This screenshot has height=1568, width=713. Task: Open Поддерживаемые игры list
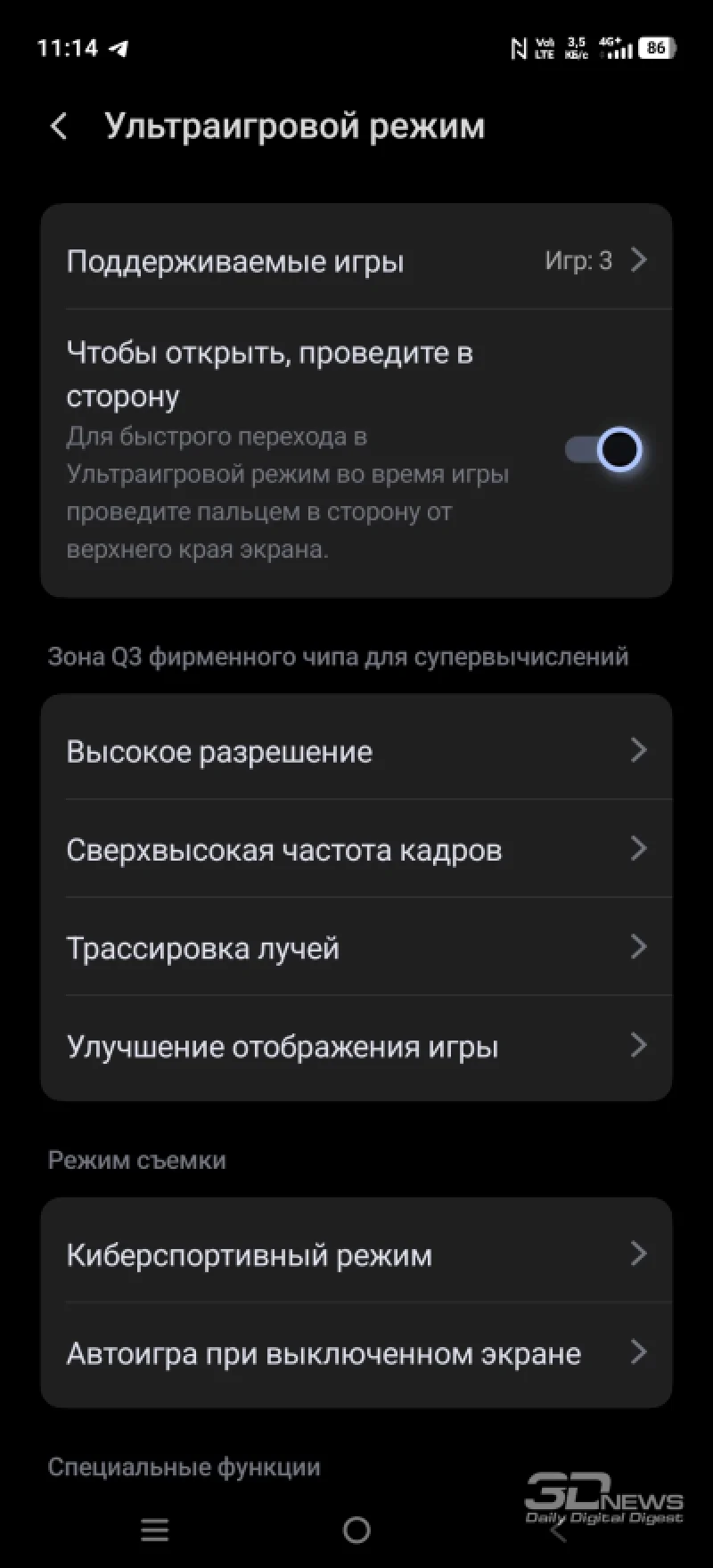pos(356,261)
